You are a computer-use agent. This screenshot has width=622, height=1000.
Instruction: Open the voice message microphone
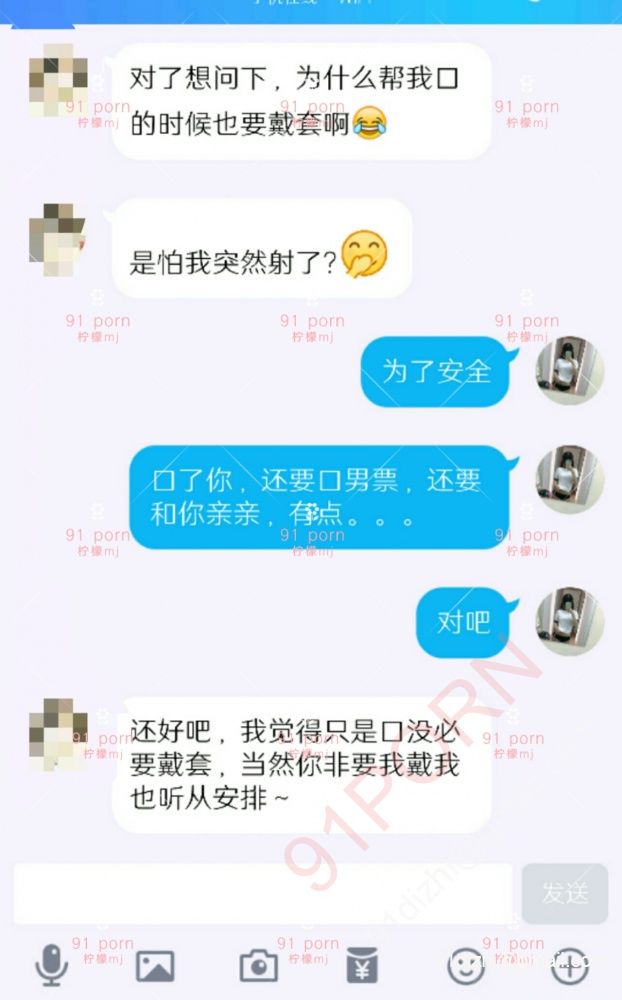click(51, 965)
